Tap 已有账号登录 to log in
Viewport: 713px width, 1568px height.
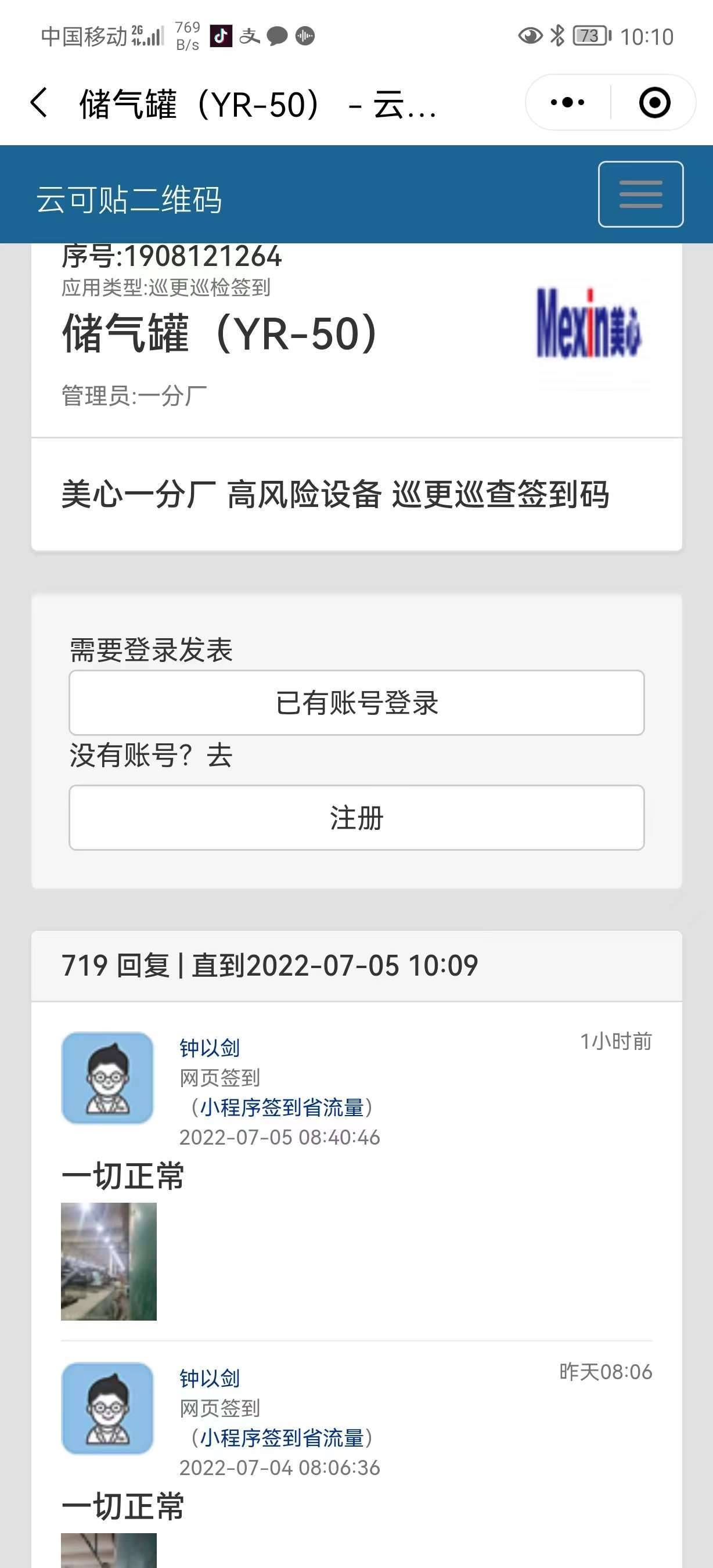coord(356,703)
